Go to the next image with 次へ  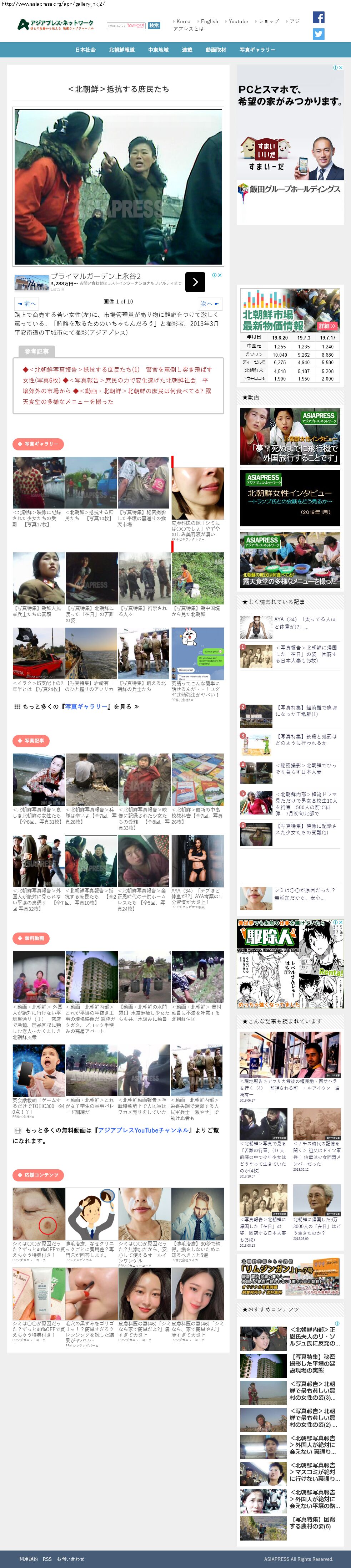[x=210, y=303]
